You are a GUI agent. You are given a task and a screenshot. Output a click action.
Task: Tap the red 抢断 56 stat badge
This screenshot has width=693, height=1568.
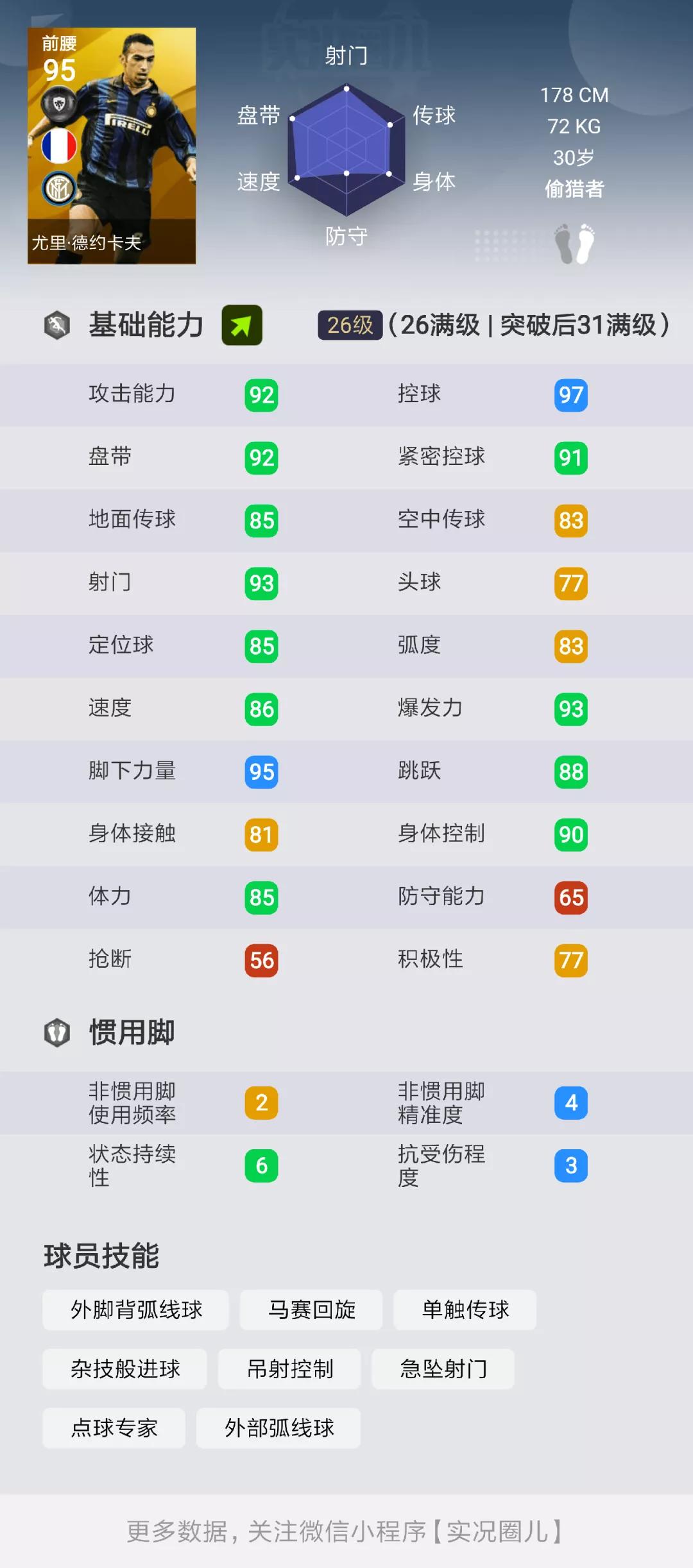pos(259,961)
